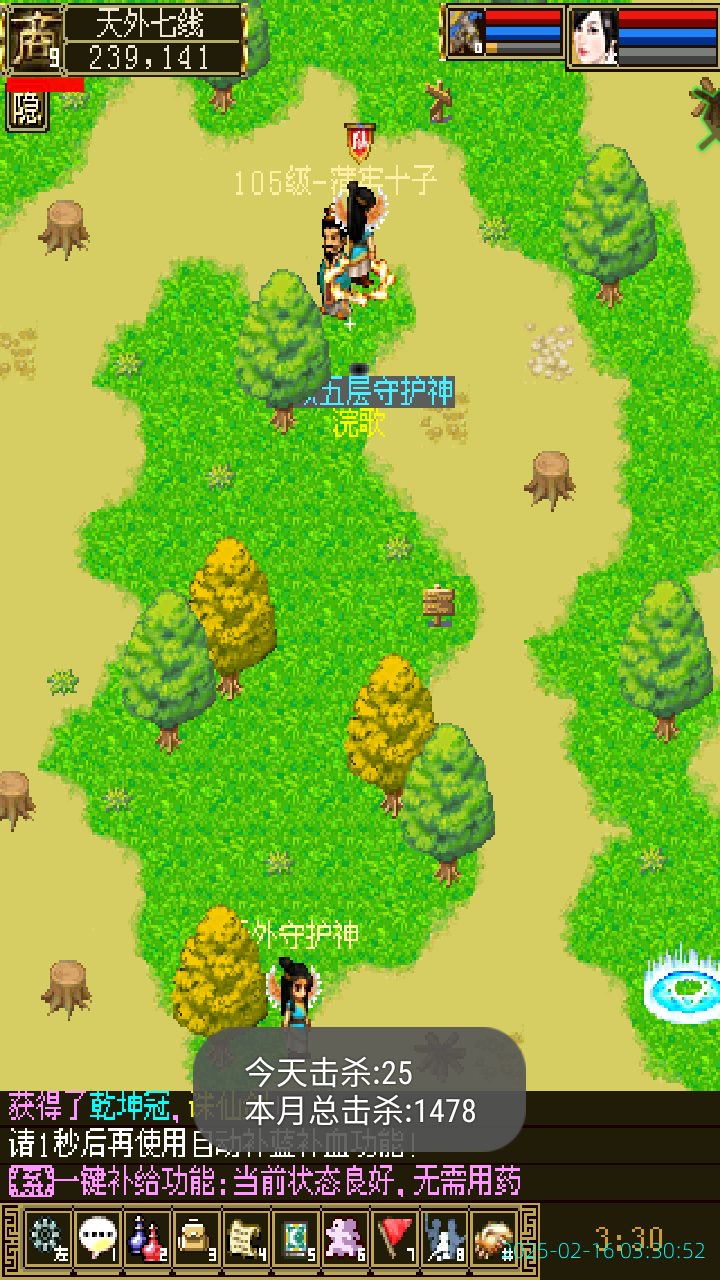Use the potion bottles shortcut
This screenshot has height=1280, width=720.
coord(146,1238)
